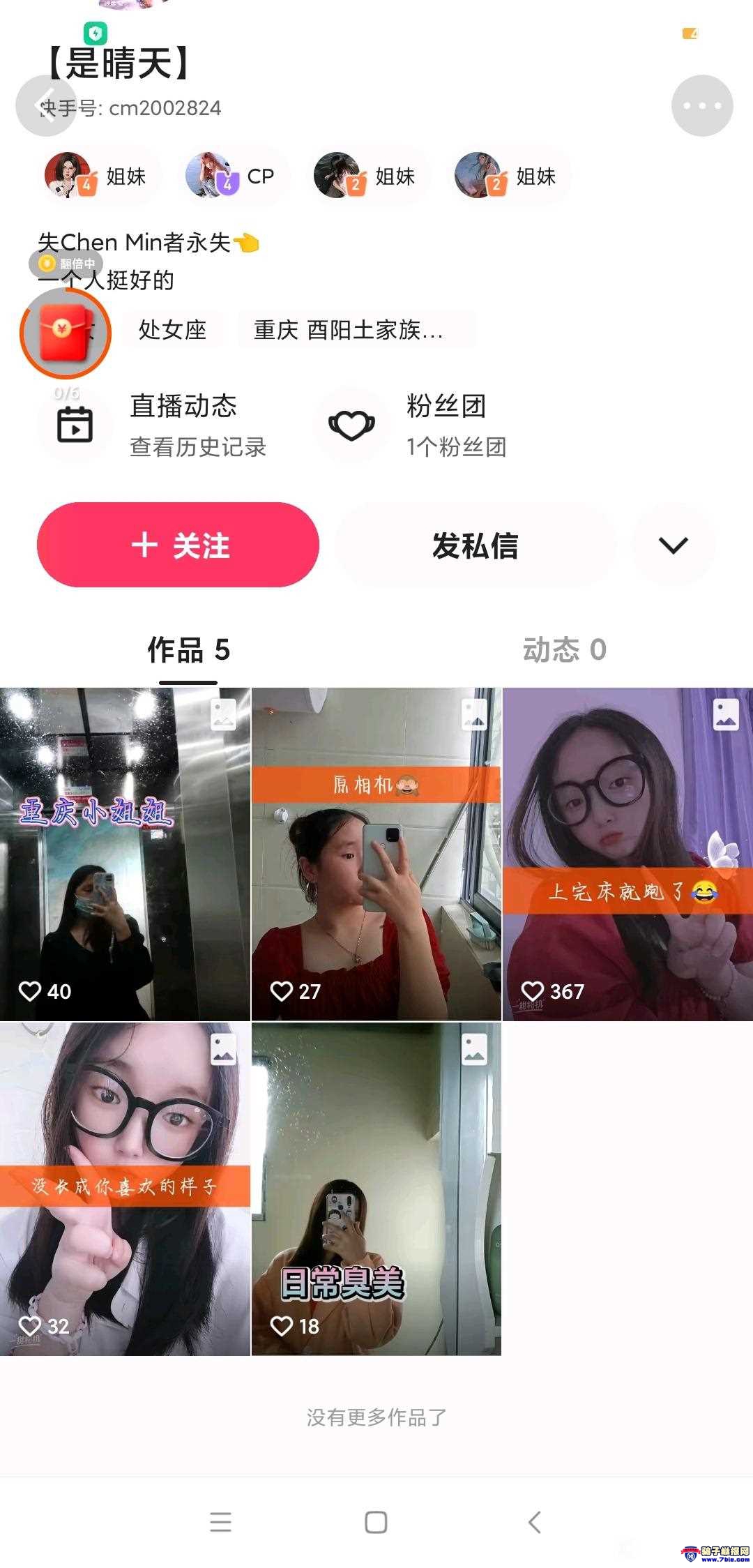Open the post with 367 likes

[627, 854]
